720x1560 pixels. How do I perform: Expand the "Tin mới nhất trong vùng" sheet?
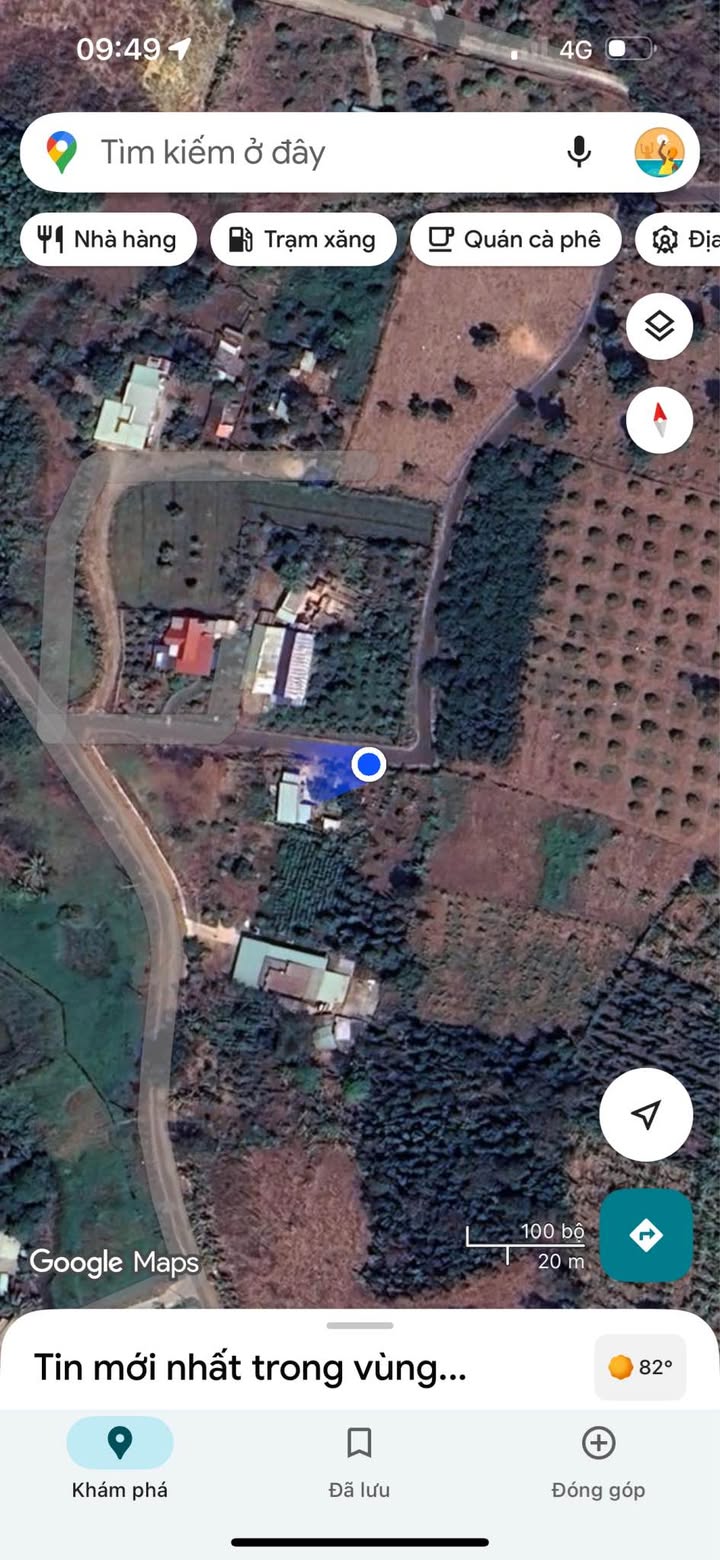250,1367
